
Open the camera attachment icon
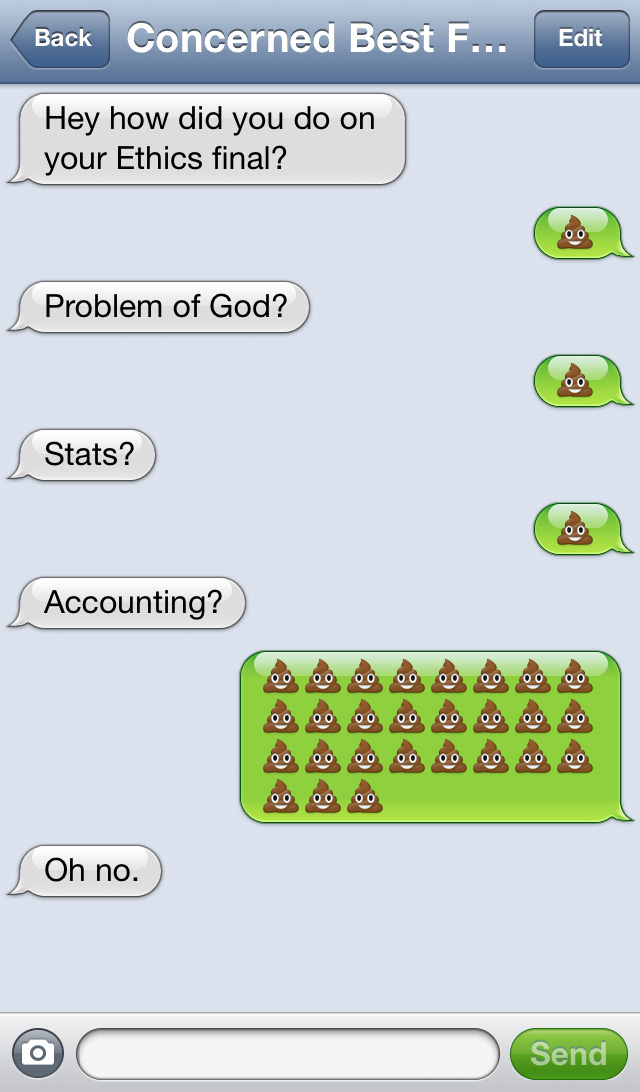[x=38, y=1052]
